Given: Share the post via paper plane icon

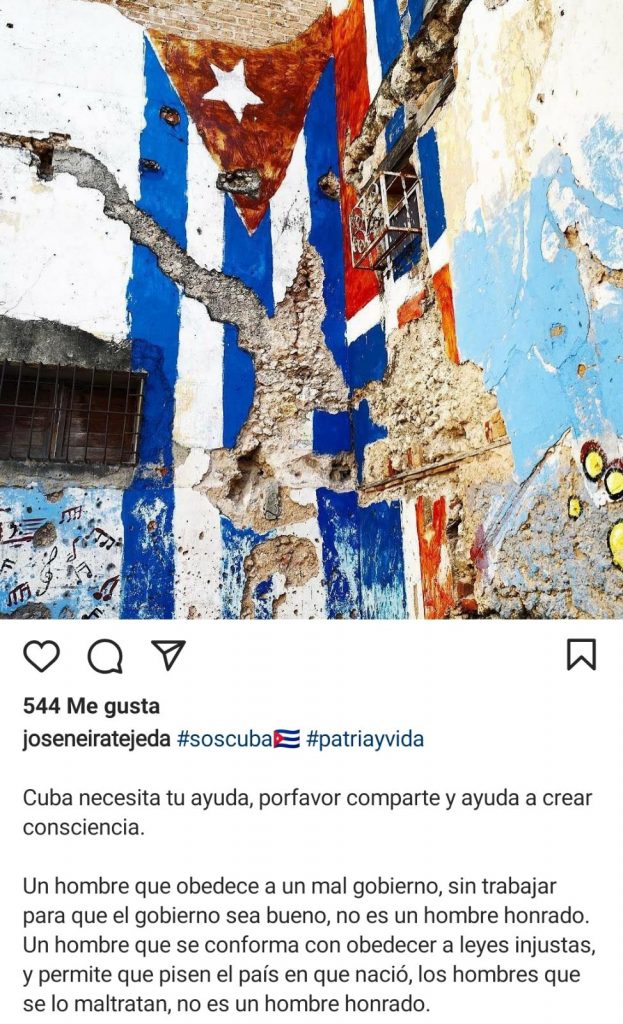Looking at the screenshot, I should (168, 654).
